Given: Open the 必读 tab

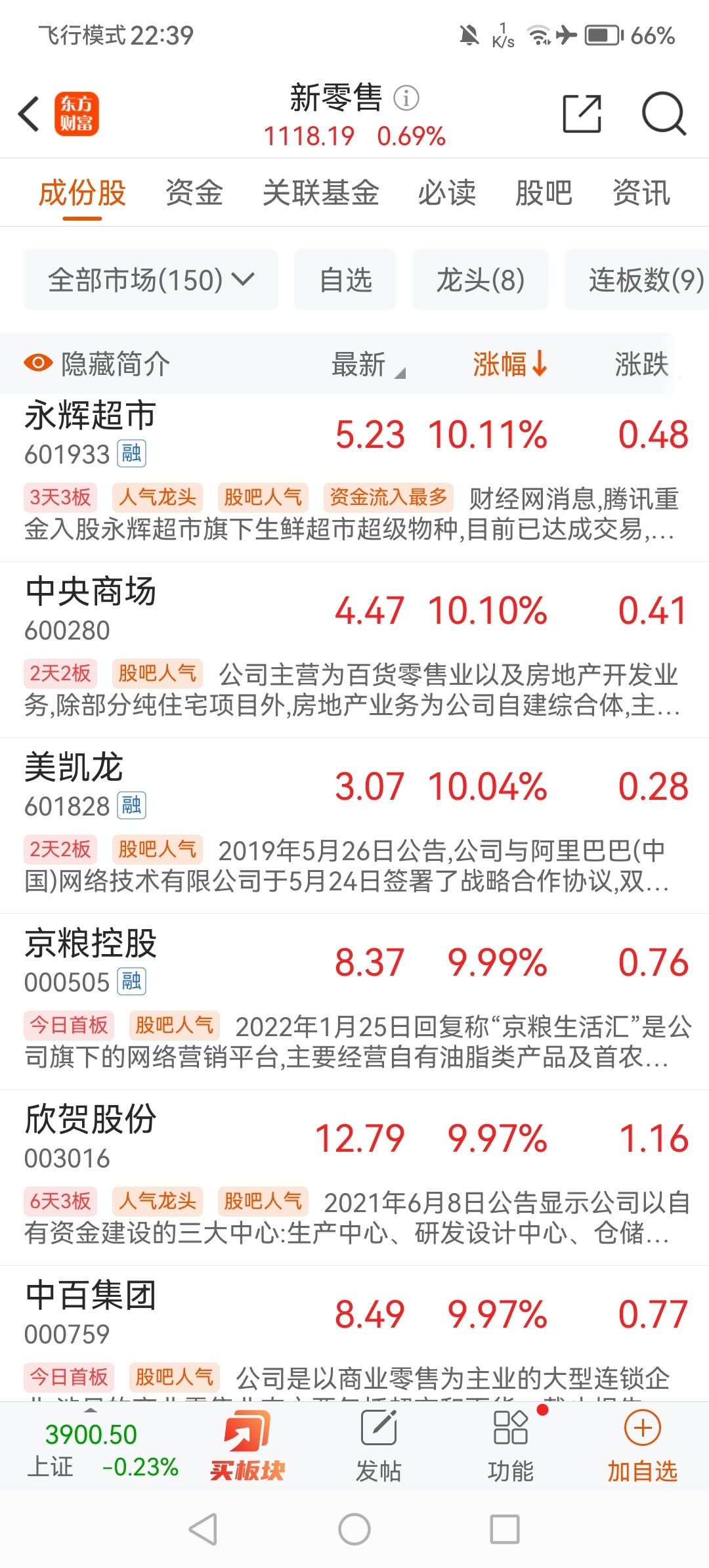Looking at the screenshot, I should pyautogui.click(x=447, y=193).
